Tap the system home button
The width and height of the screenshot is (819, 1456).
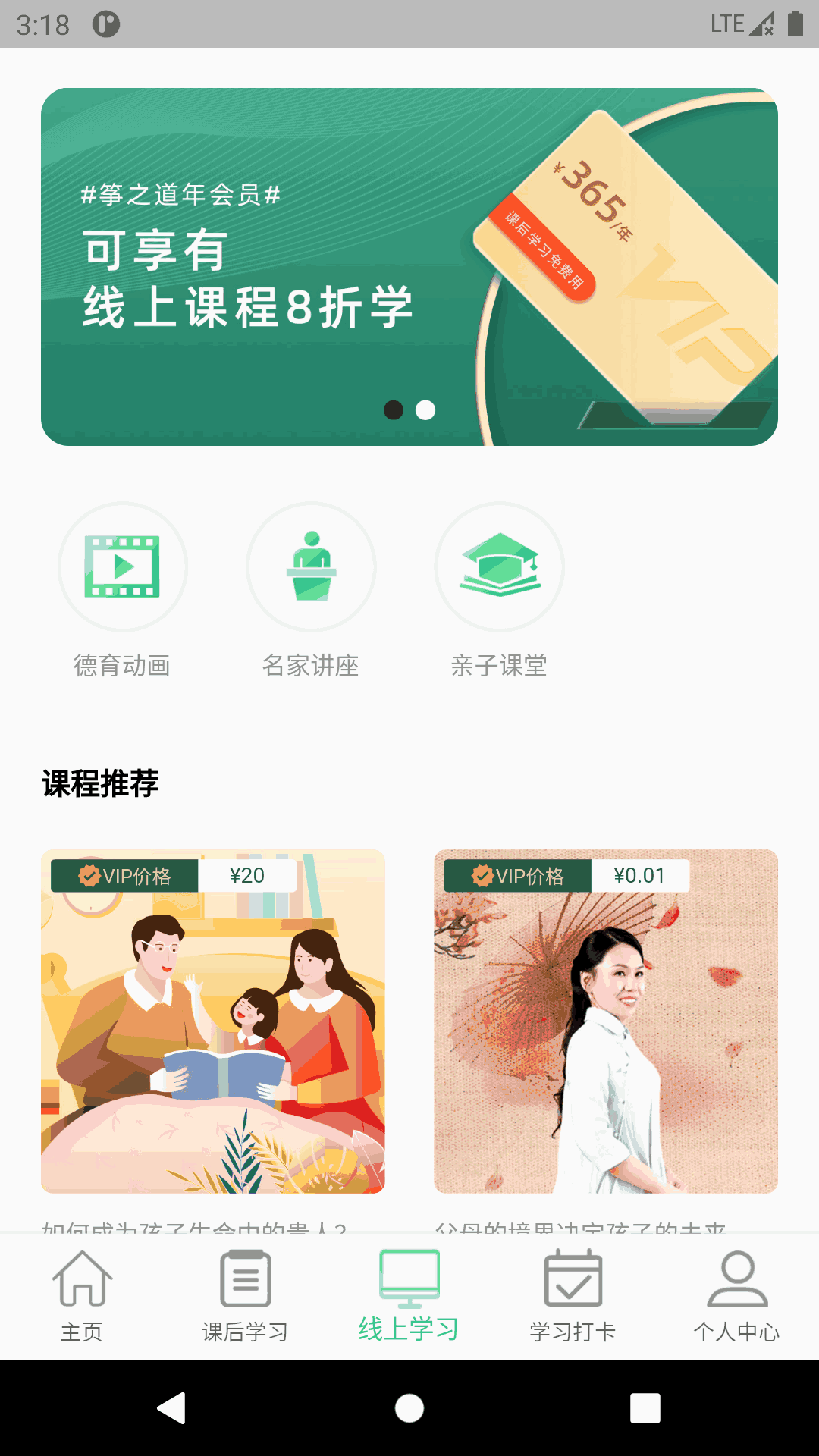(x=409, y=1408)
